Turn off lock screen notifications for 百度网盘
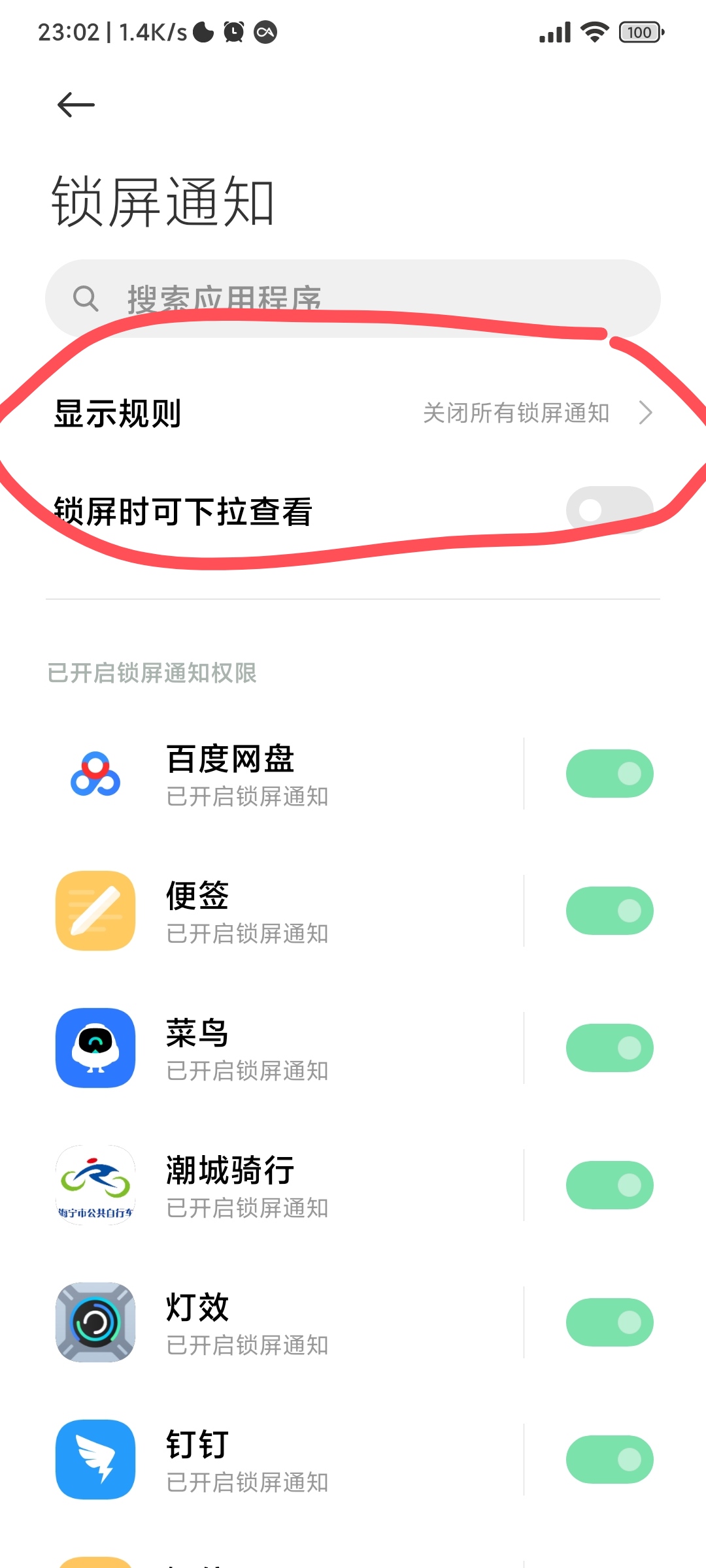The height and width of the screenshot is (1568, 706). click(x=609, y=774)
